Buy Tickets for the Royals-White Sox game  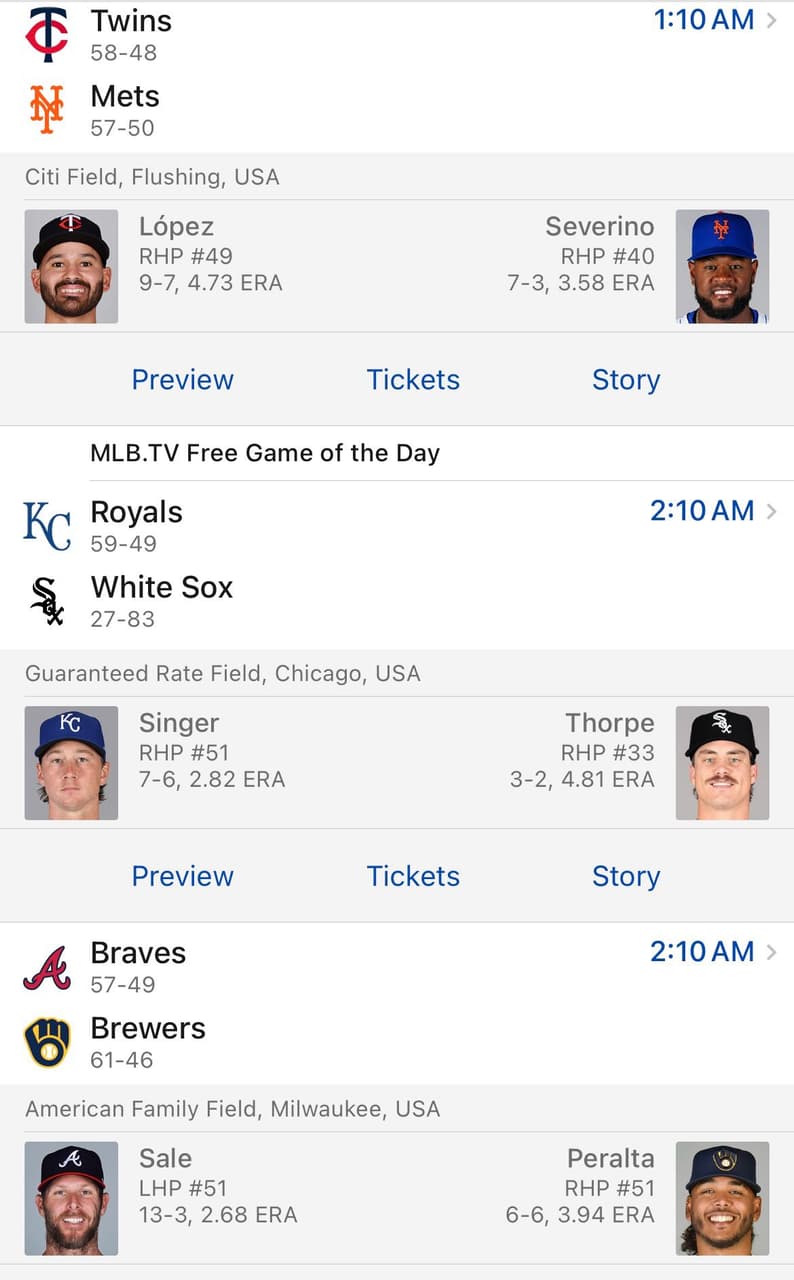(x=413, y=875)
